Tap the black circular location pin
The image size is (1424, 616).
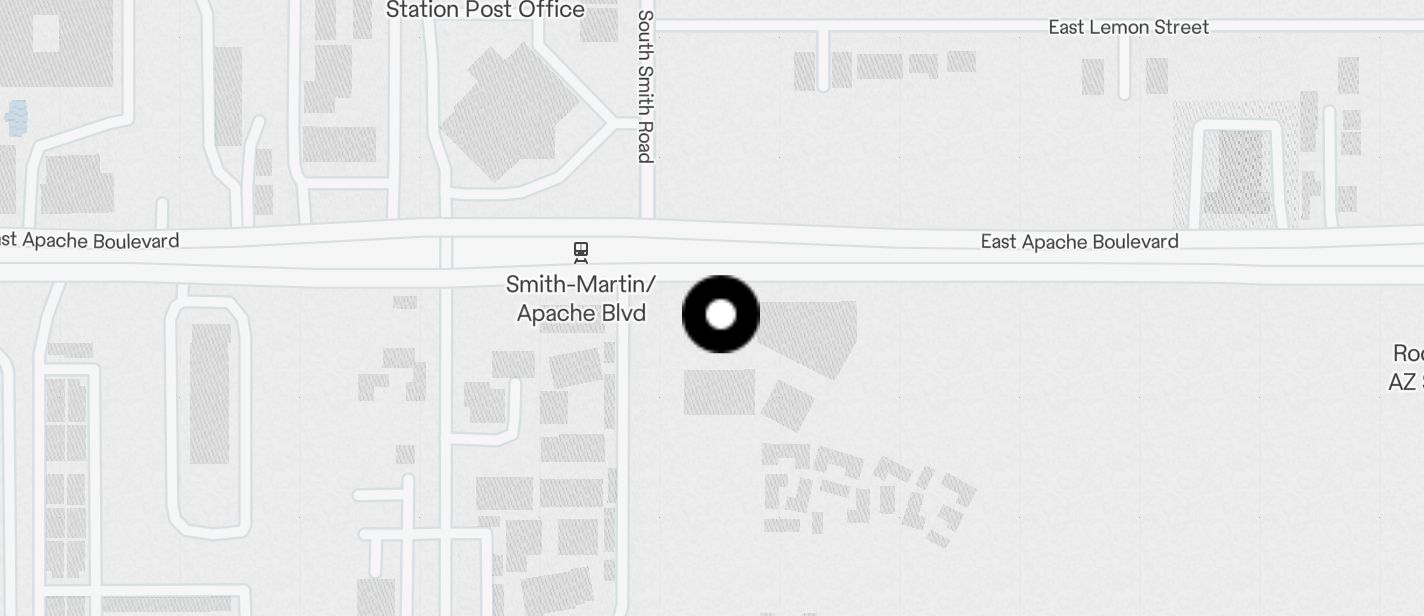(x=720, y=314)
